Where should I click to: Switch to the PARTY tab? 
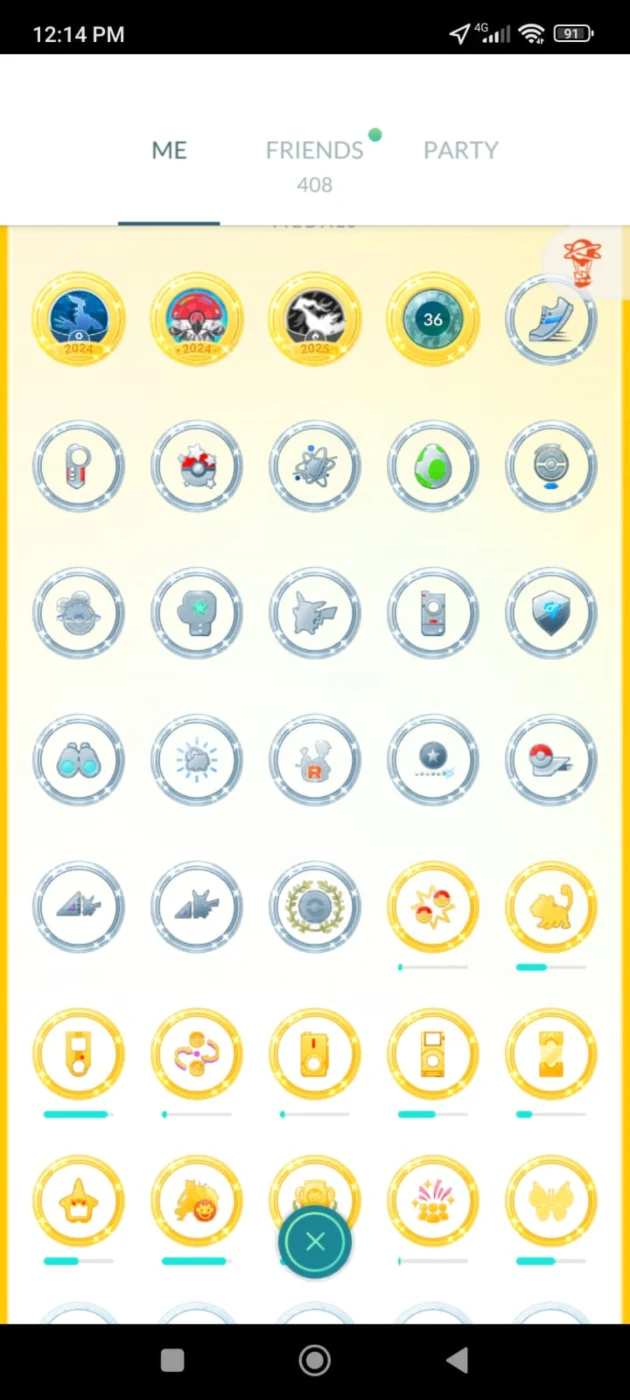(x=460, y=150)
